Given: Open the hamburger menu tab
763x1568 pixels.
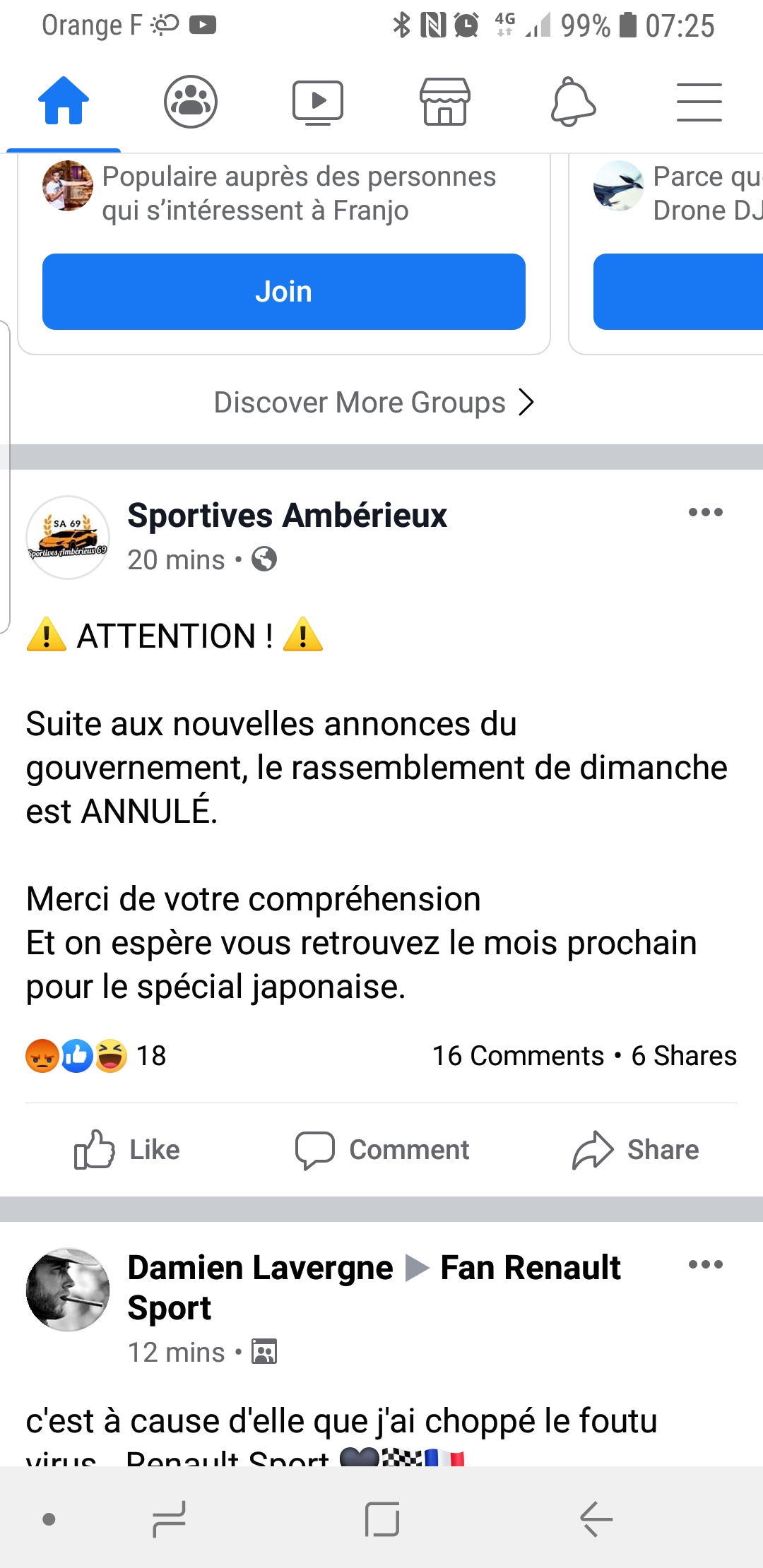Looking at the screenshot, I should [699, 101].
